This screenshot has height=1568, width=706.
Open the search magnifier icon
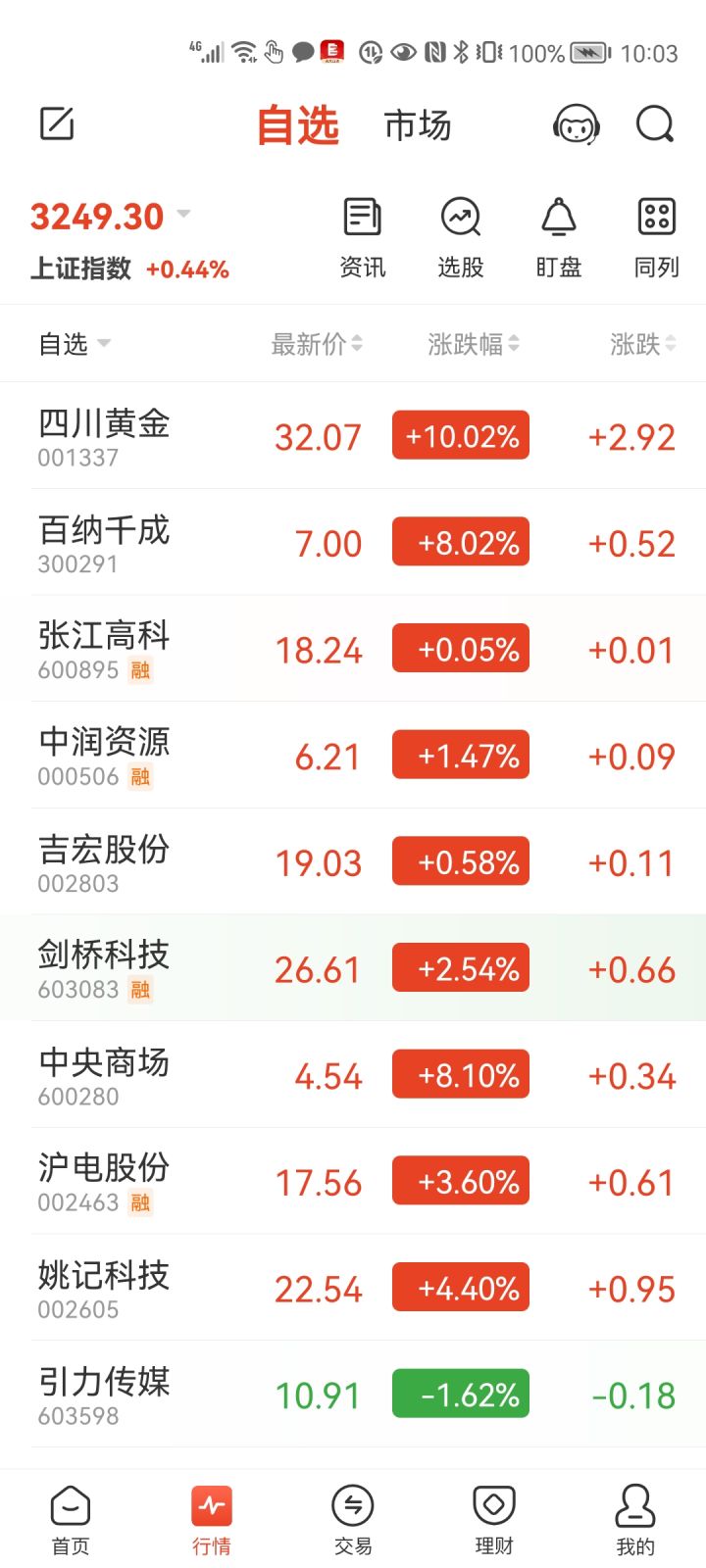point(655,125)
